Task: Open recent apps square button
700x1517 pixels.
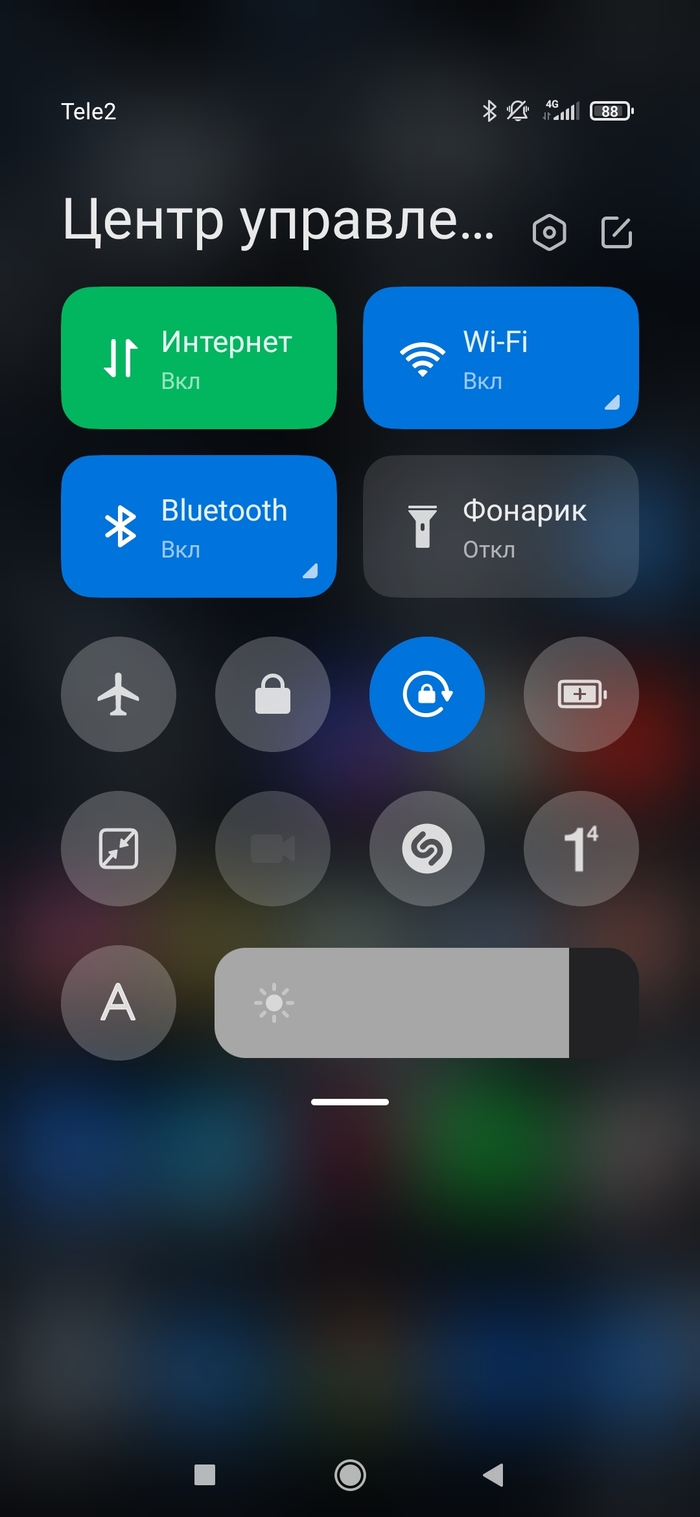Action: (x=205, y=1474)
